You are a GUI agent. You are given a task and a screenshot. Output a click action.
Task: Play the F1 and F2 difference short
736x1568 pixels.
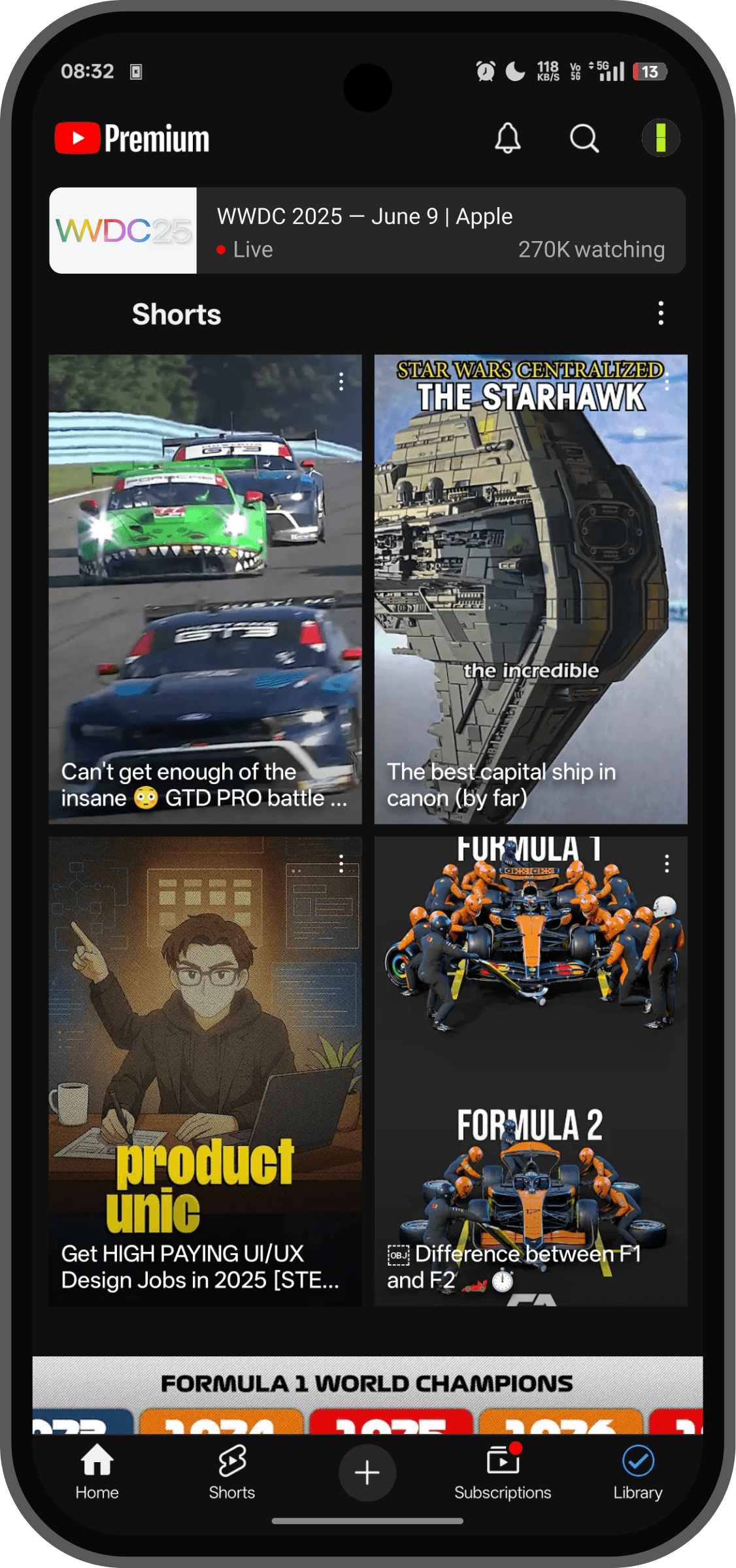[530, 1071]
